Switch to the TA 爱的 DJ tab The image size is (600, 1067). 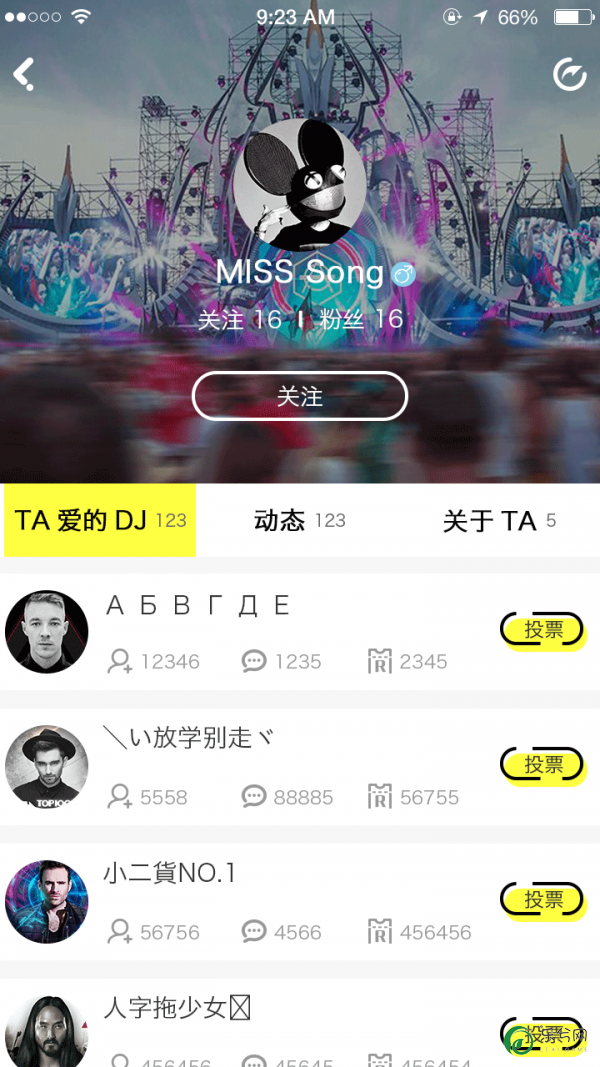pyautogui.click(x=100, y=520)
